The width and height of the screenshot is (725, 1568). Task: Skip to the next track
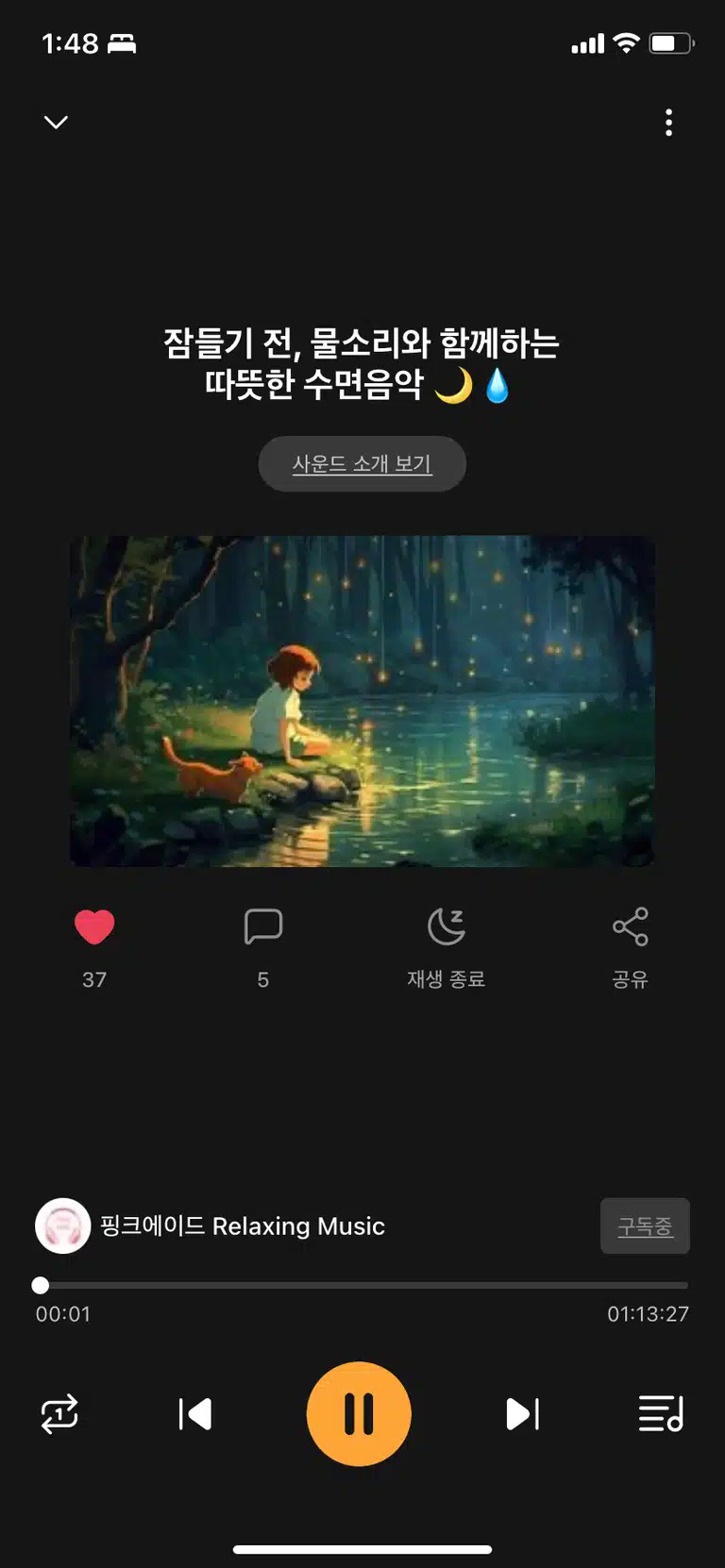click(x=522, y=1414)
